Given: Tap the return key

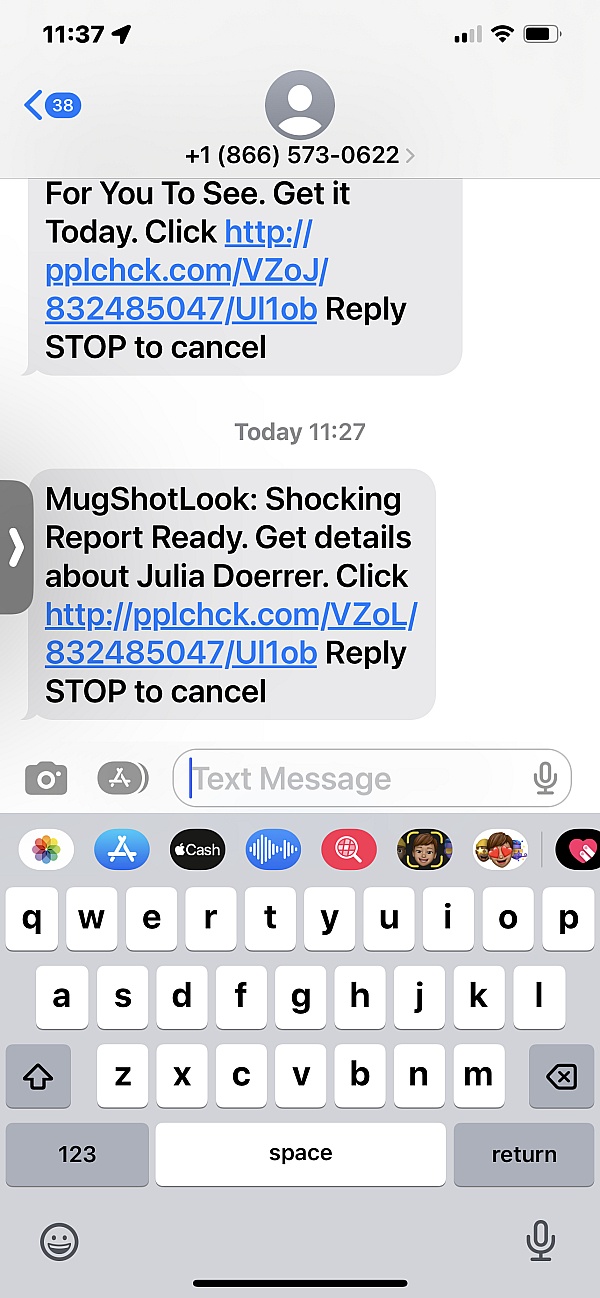Looking at the screenshot, I should click(523, 1154).
